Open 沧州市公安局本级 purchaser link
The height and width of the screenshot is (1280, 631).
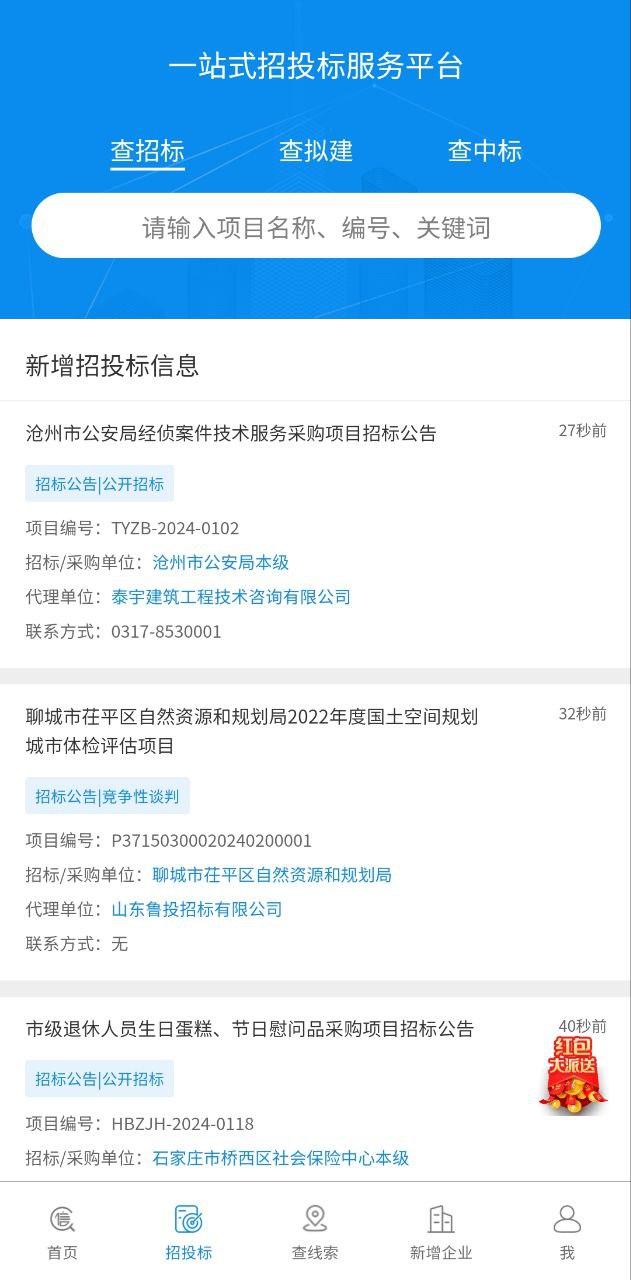[220, 563]
